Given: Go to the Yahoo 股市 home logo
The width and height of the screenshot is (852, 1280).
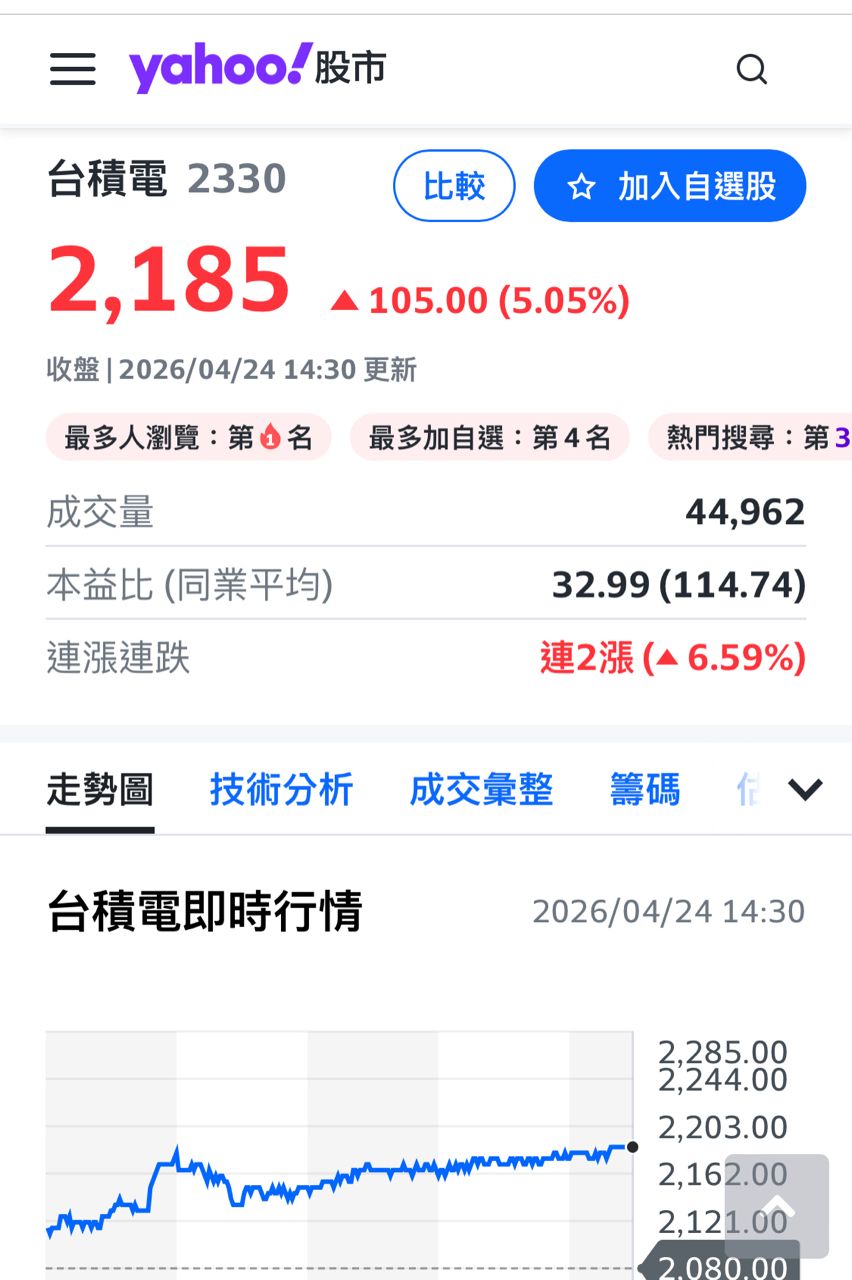Looking at the screenshot, I should coord(257,68).
